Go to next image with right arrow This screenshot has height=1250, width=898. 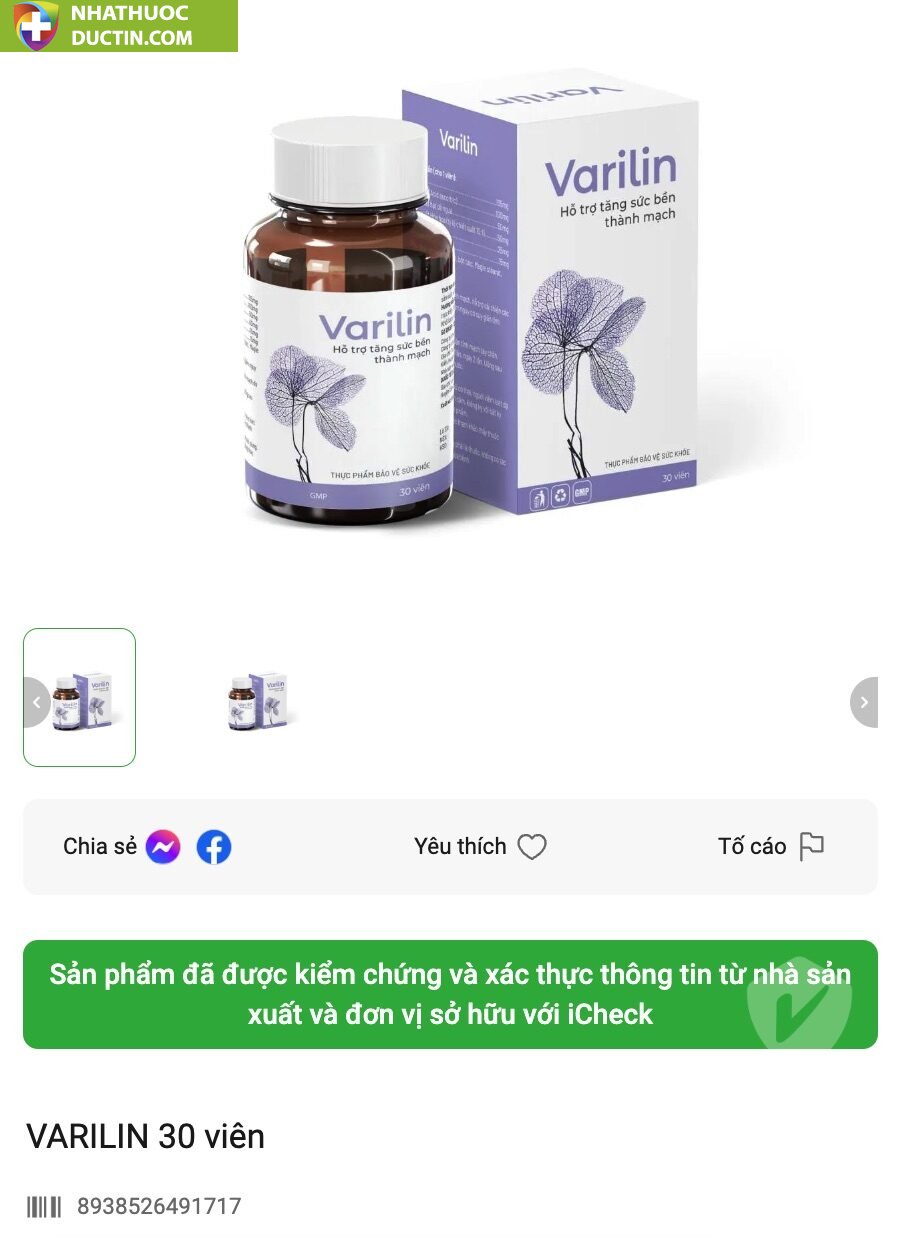[x=864, y=702]
